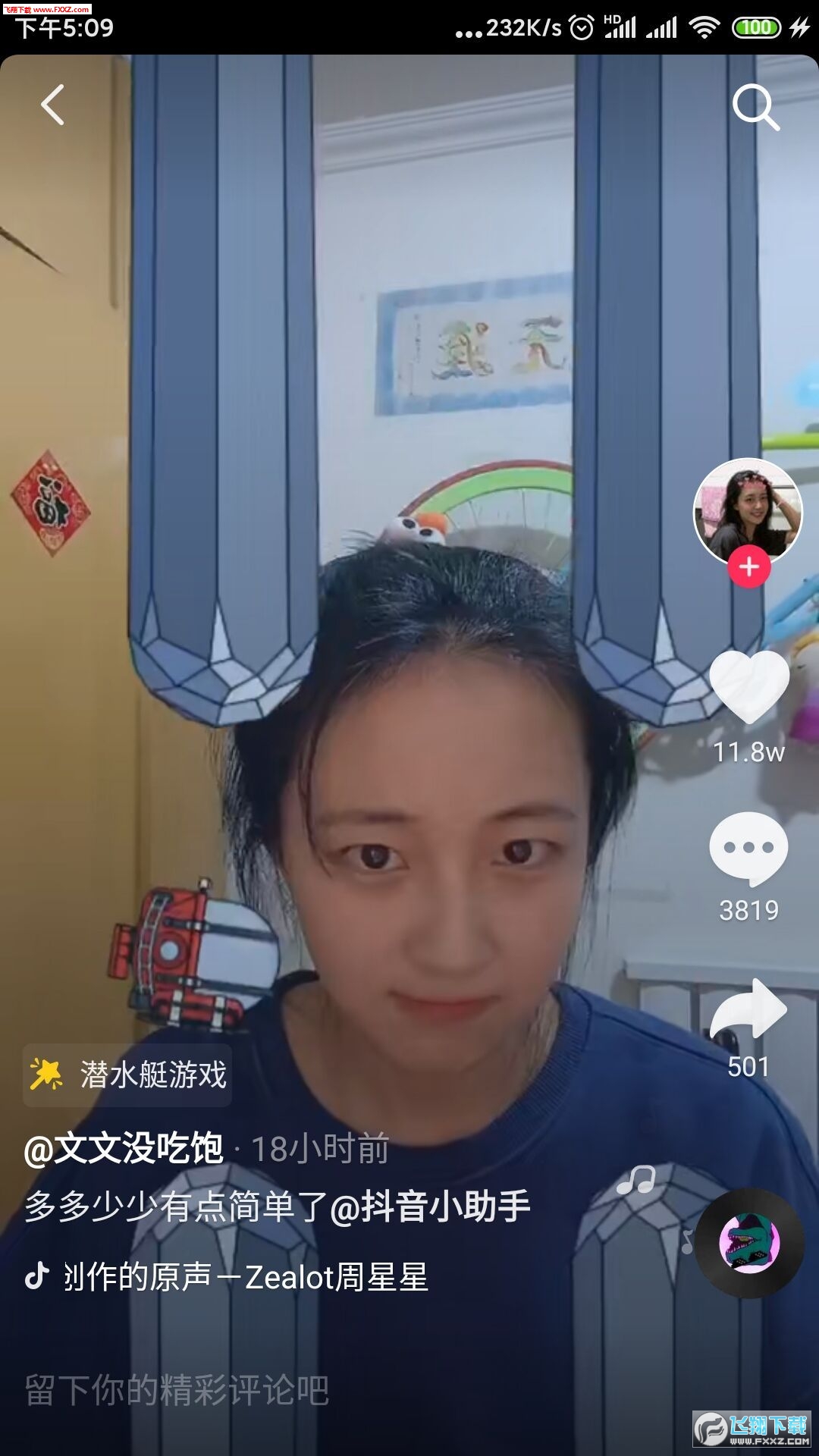
Task: Open the @文文没吃饱 username link
Action: [124, 1148]
